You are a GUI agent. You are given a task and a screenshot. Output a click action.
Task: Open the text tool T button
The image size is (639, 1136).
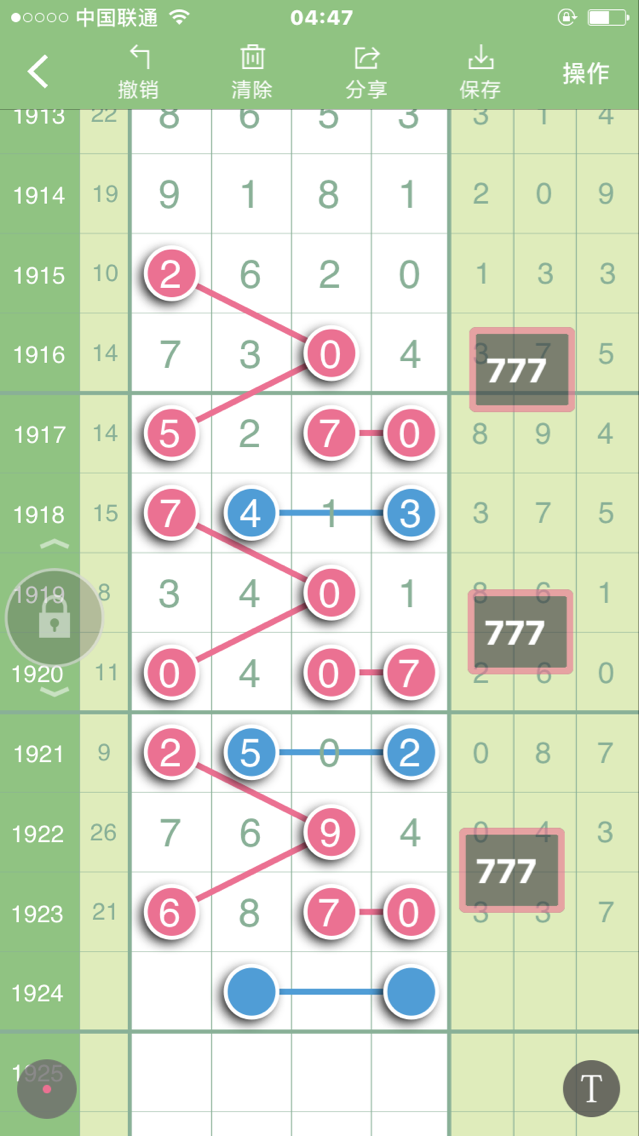[591, 1088]
